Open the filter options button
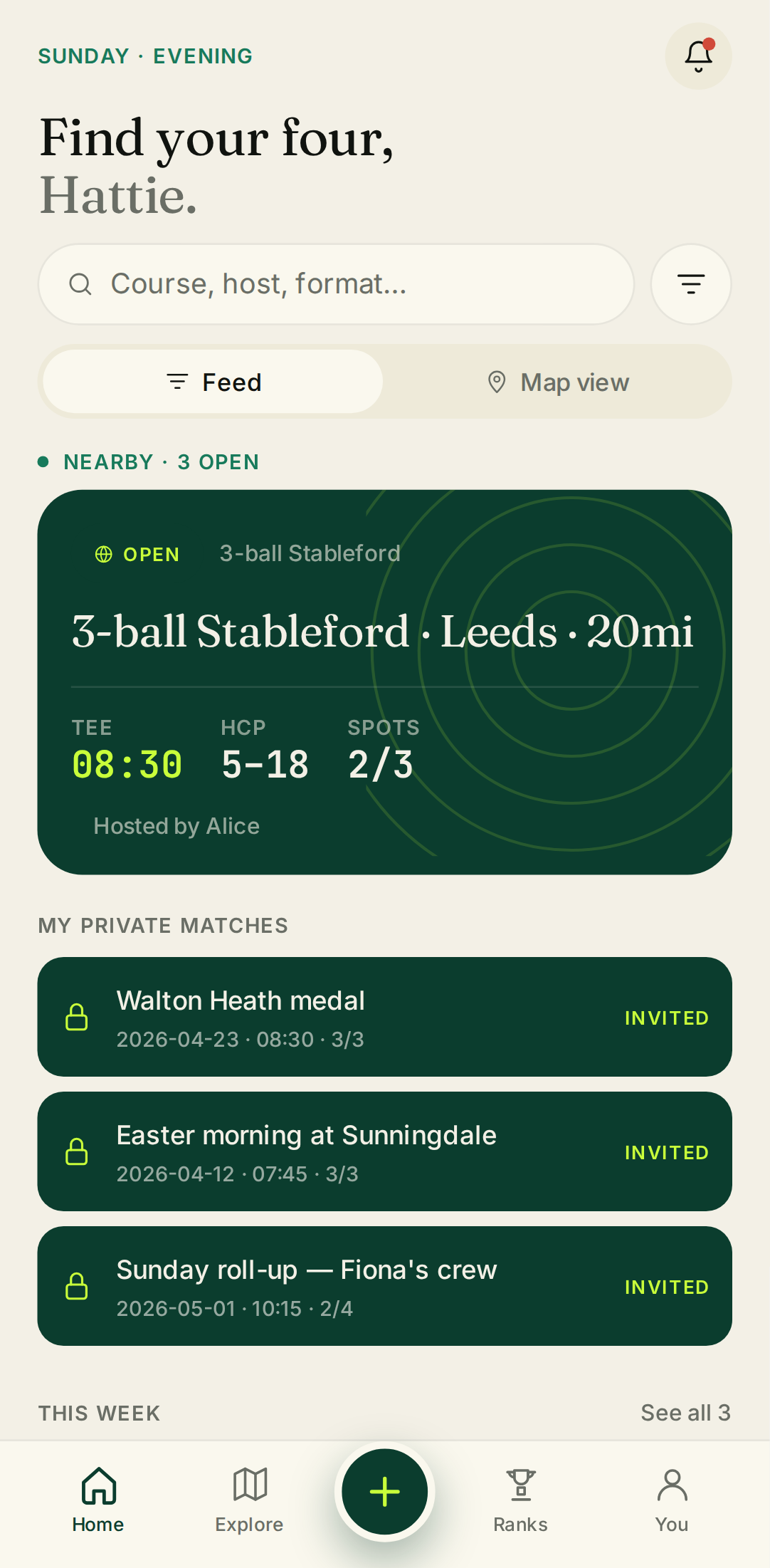This screenshot has height=1568, width=770. click(691, 284)
